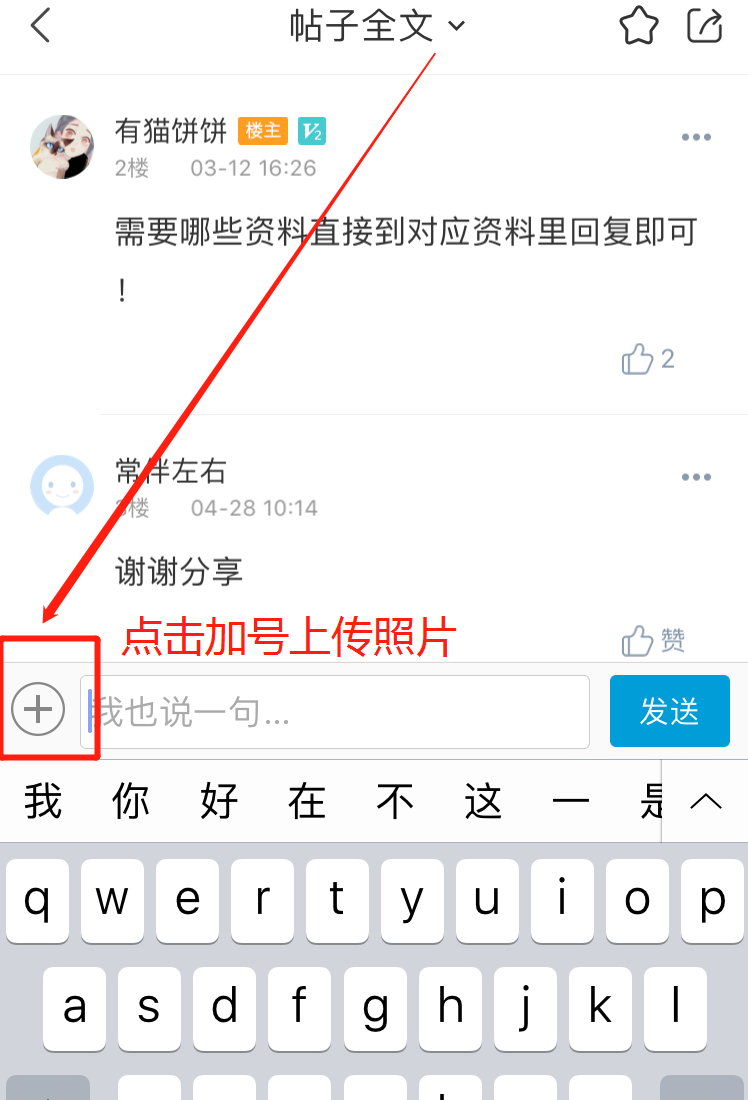Go back using the top-left arrow
This screenshot has height=1100, width=748.
pyautogui.click(x=40, y=26)
